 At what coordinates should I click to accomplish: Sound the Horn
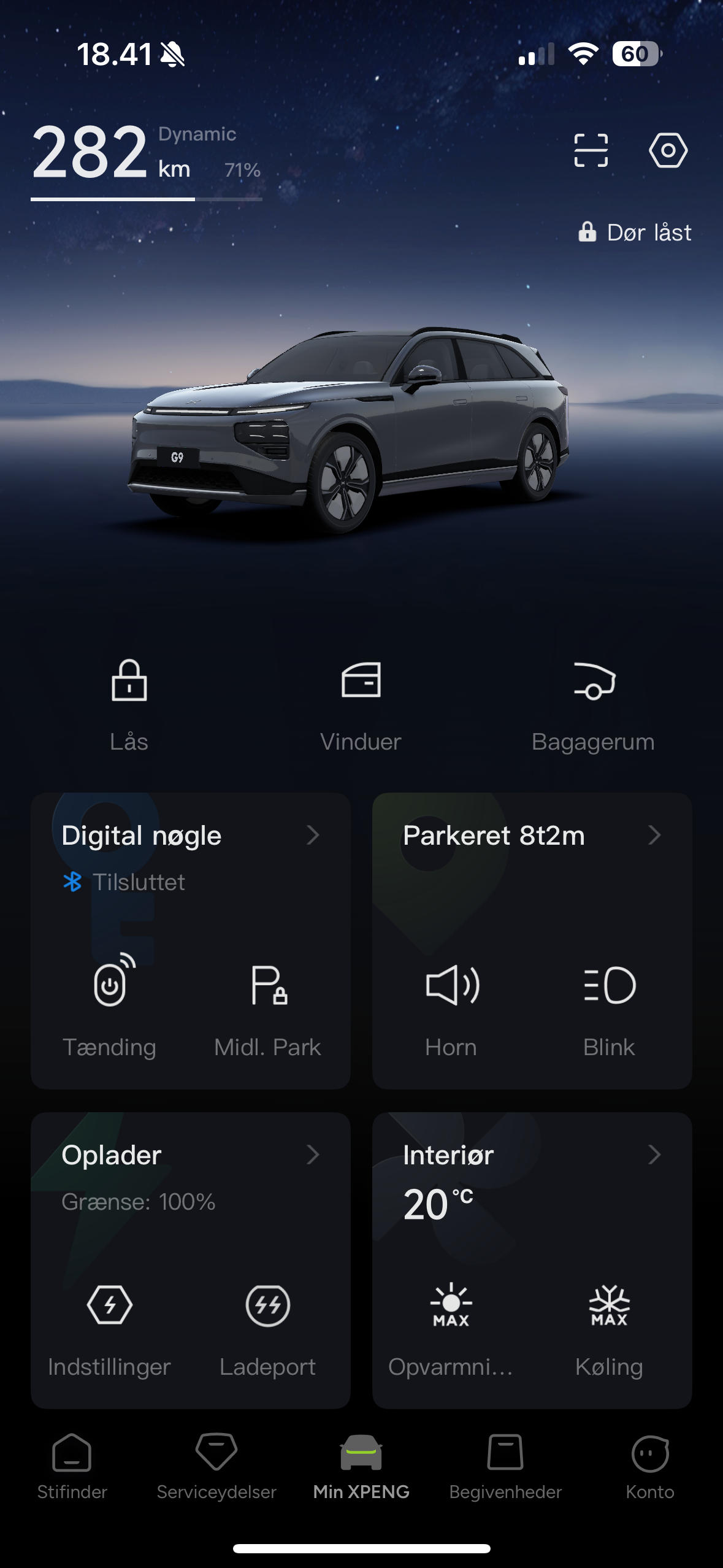[x=452, y=1006]
